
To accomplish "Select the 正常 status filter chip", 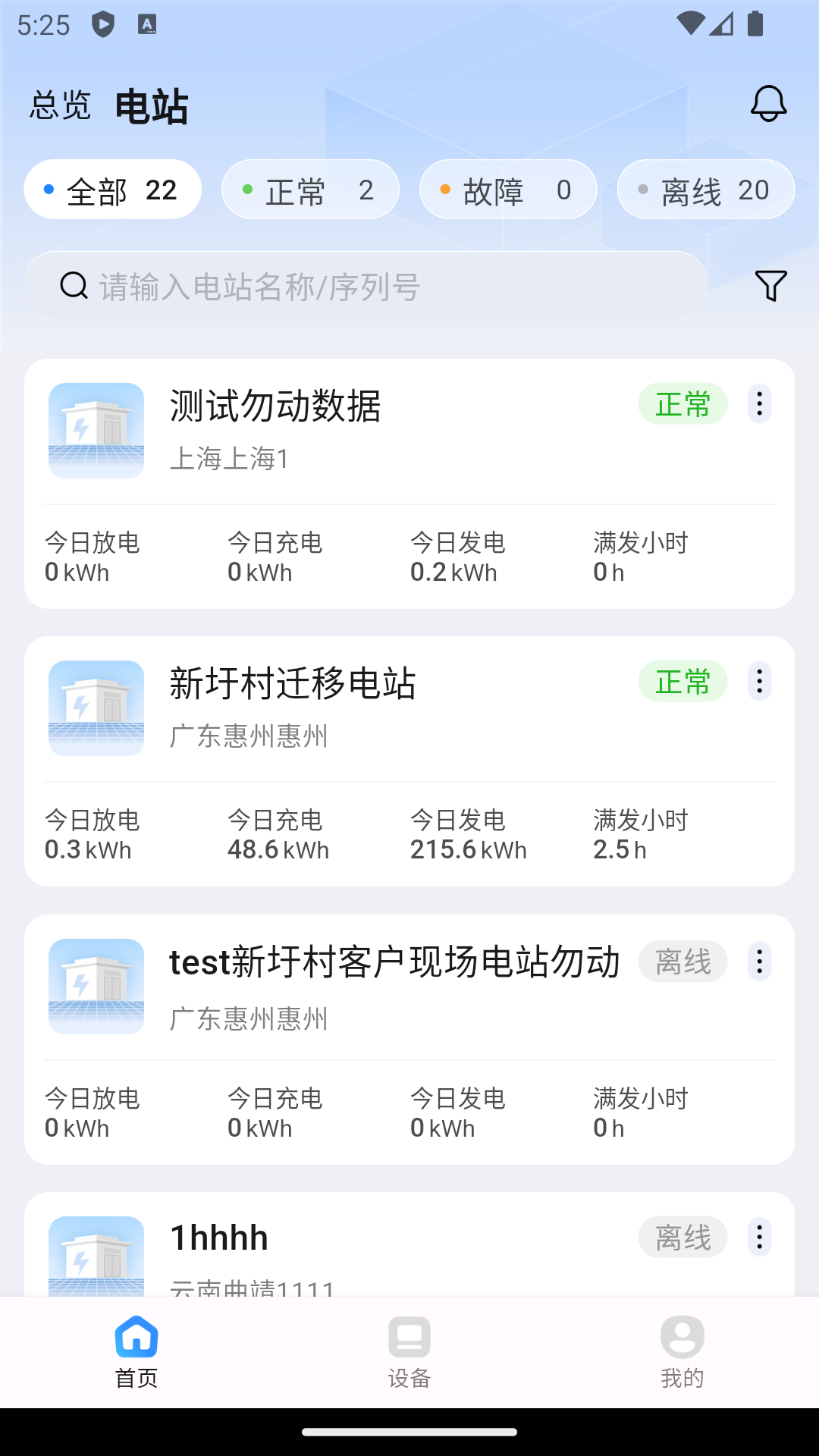I will point(309,190).
